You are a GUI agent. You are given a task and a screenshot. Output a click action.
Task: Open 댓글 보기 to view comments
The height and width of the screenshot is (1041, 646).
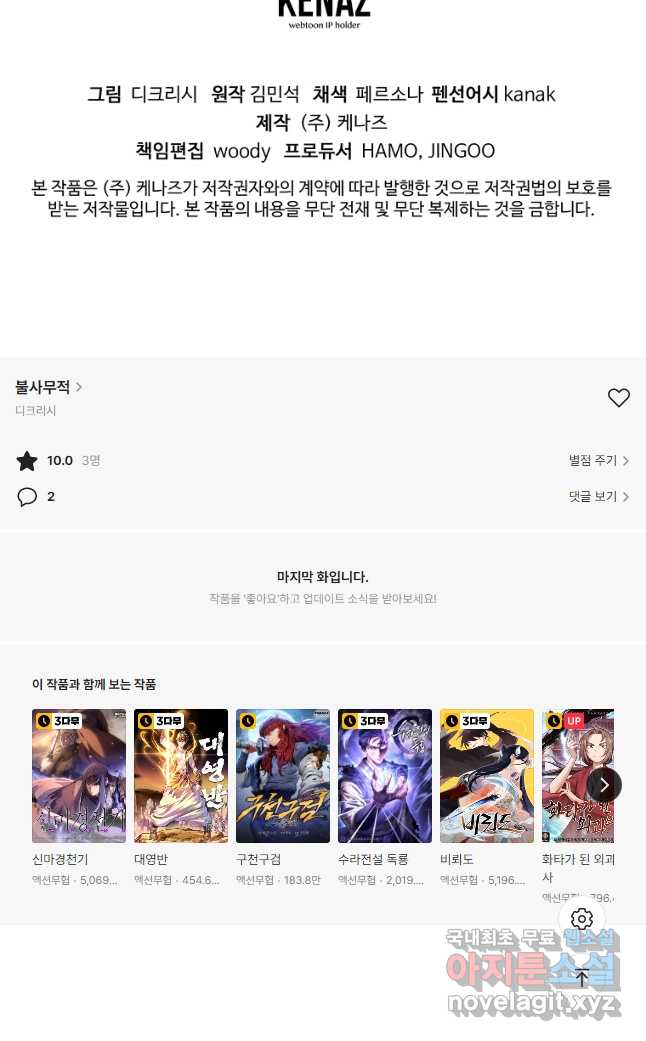598,497
